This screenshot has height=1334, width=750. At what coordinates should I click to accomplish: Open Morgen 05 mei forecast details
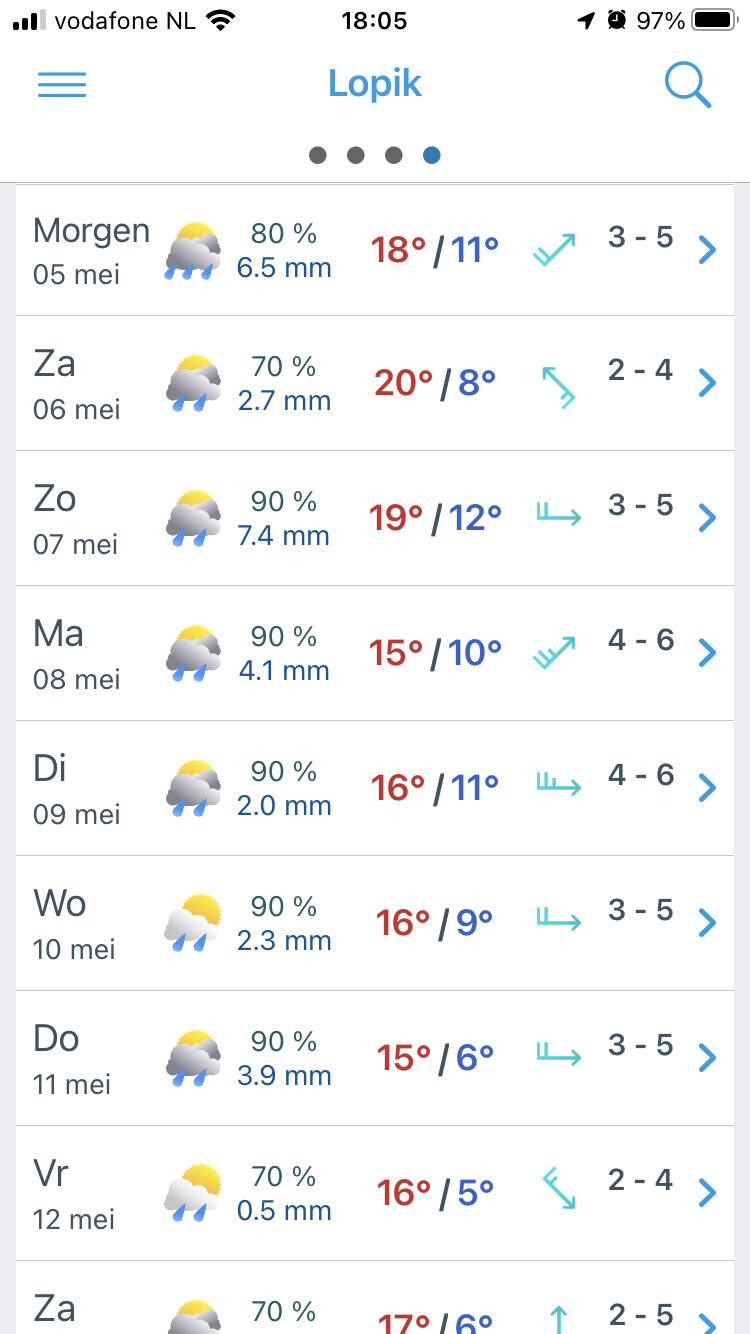point(375,250)
